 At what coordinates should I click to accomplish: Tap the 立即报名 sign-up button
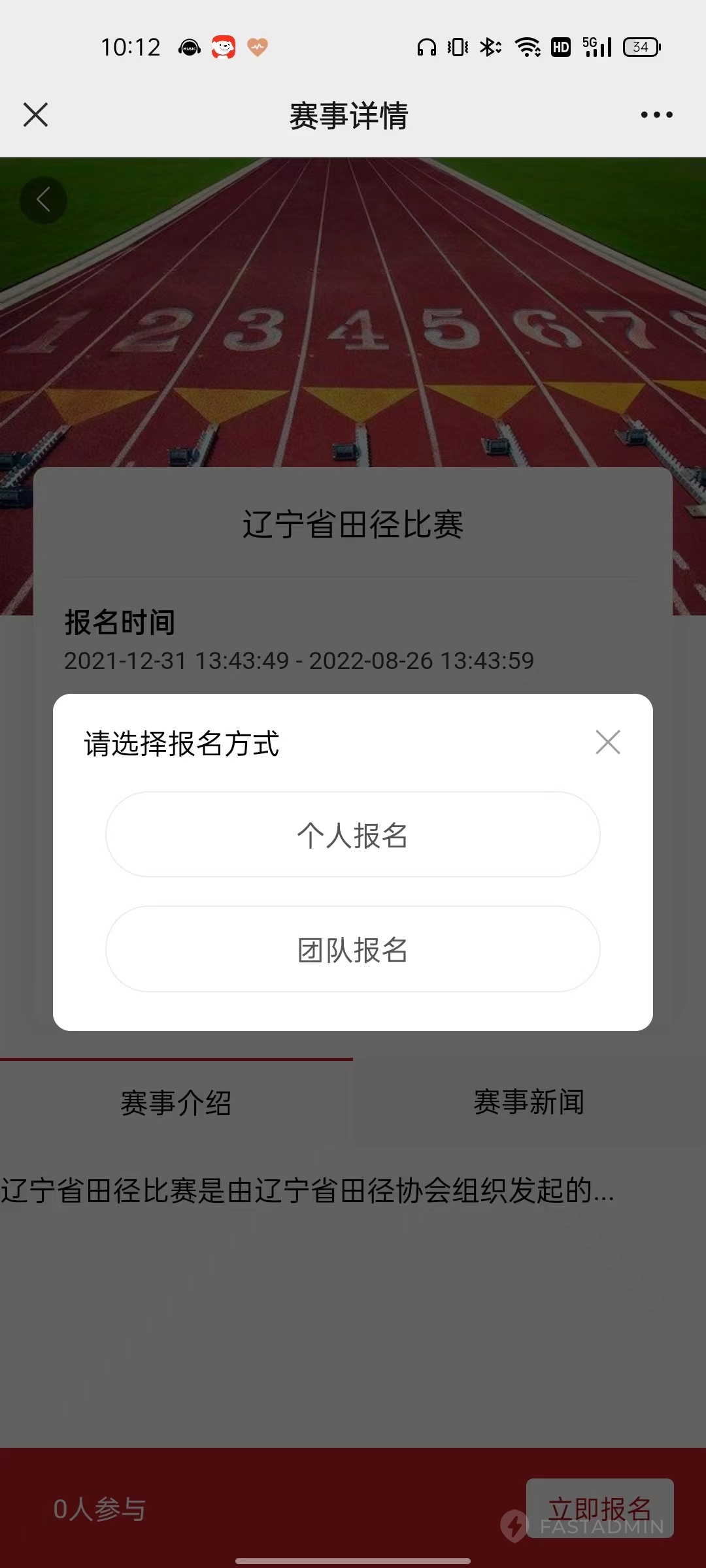point(599,1508)
